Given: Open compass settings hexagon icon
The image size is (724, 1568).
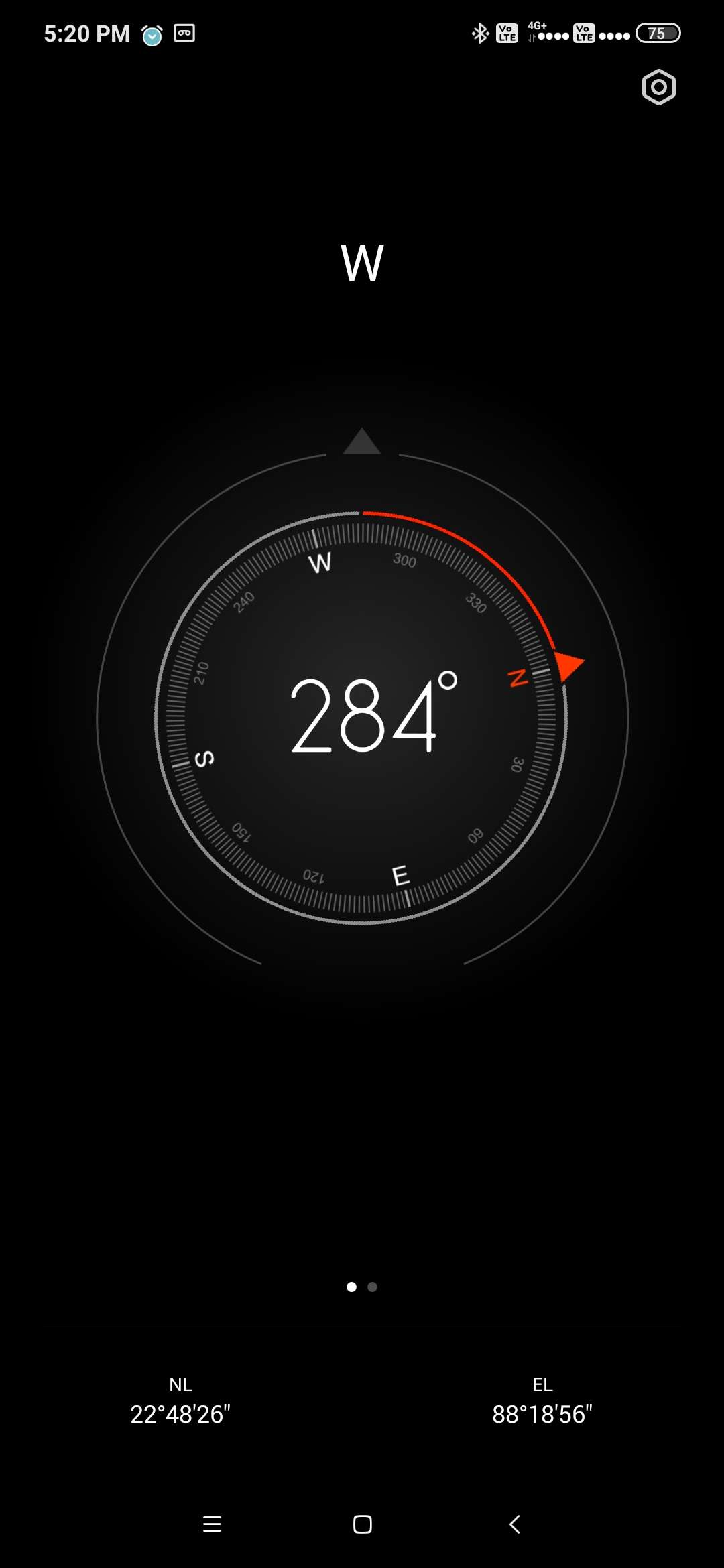Looking at the screenshot, I should coord(658,87).
